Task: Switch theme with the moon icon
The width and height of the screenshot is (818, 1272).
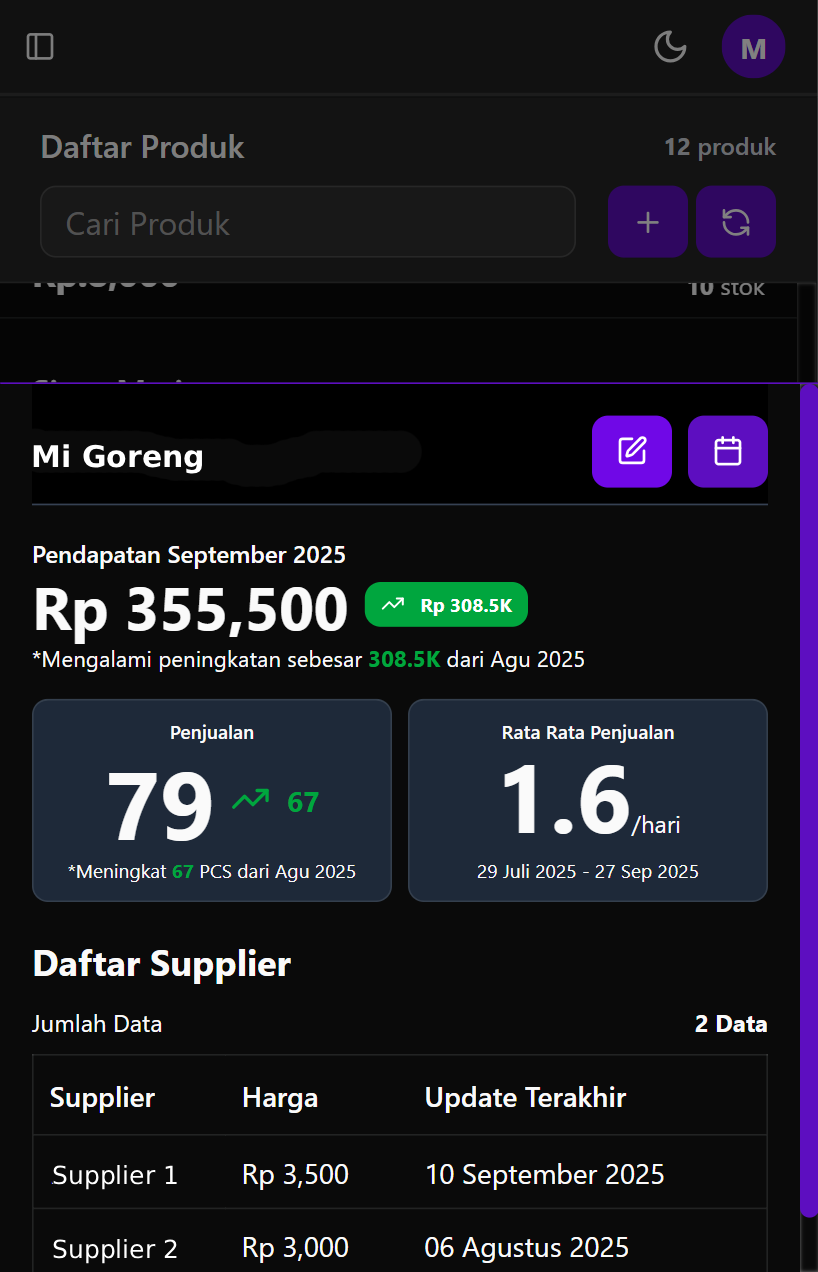Action: click(x=670, y=47)
